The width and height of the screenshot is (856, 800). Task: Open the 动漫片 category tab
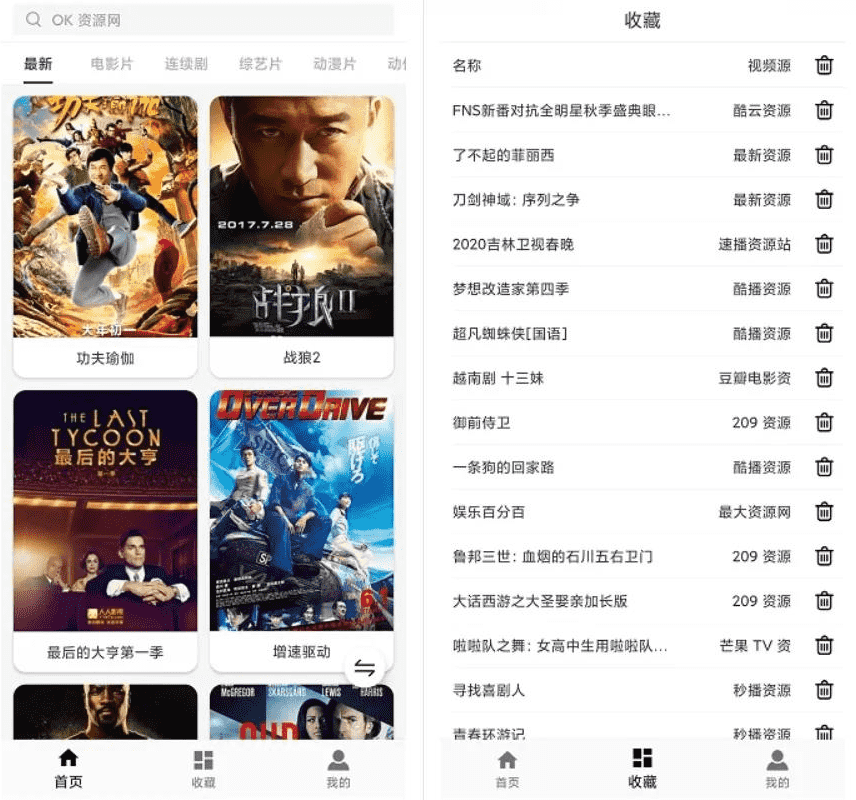pos(334,64)
